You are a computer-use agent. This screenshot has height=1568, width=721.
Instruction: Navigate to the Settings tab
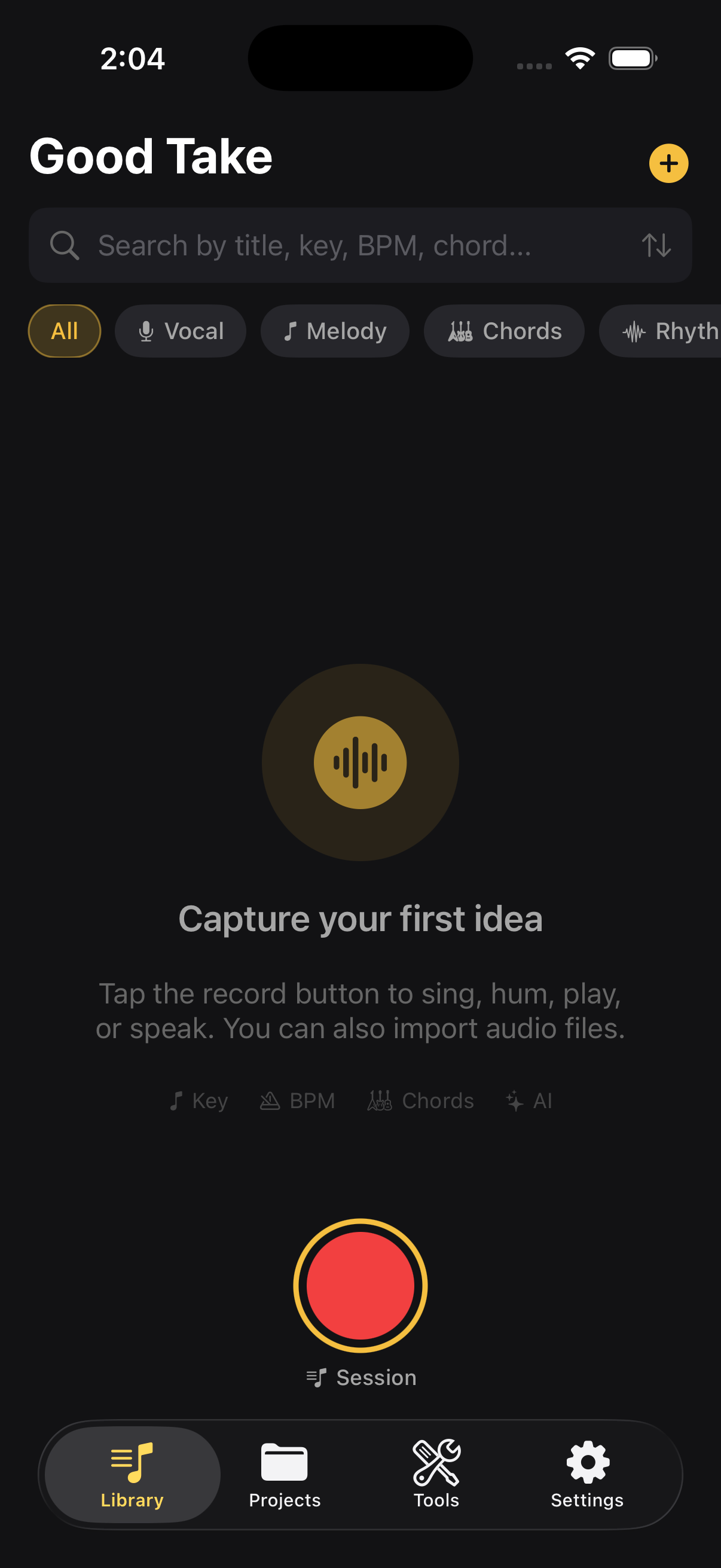[587, 1474]
